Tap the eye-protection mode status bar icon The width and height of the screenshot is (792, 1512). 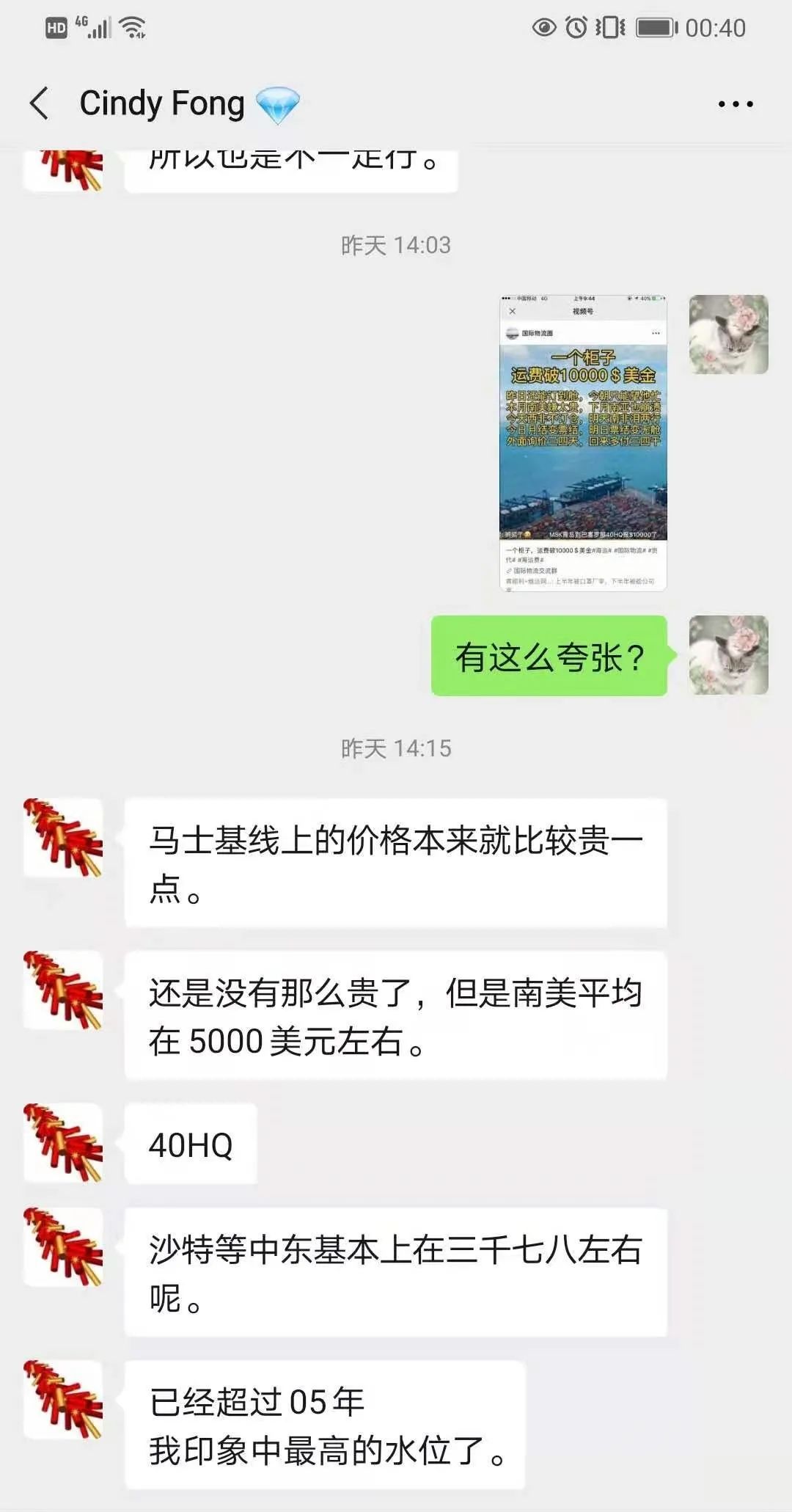(x=543, y=26)
